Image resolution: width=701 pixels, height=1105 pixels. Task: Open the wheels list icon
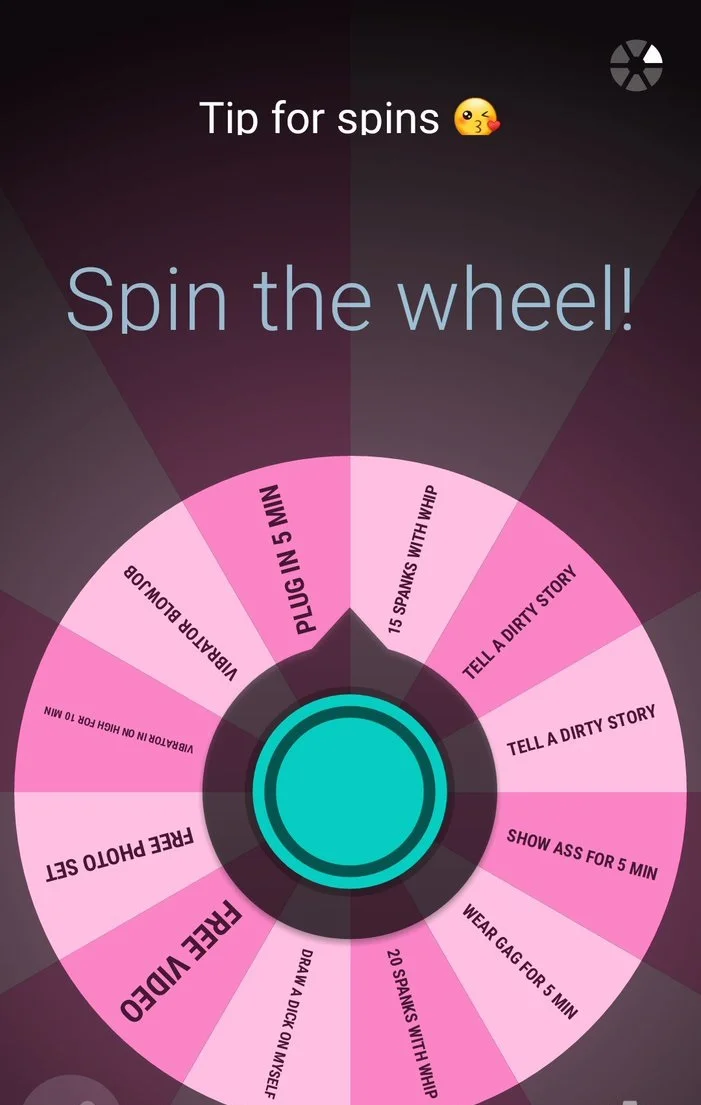637,65
